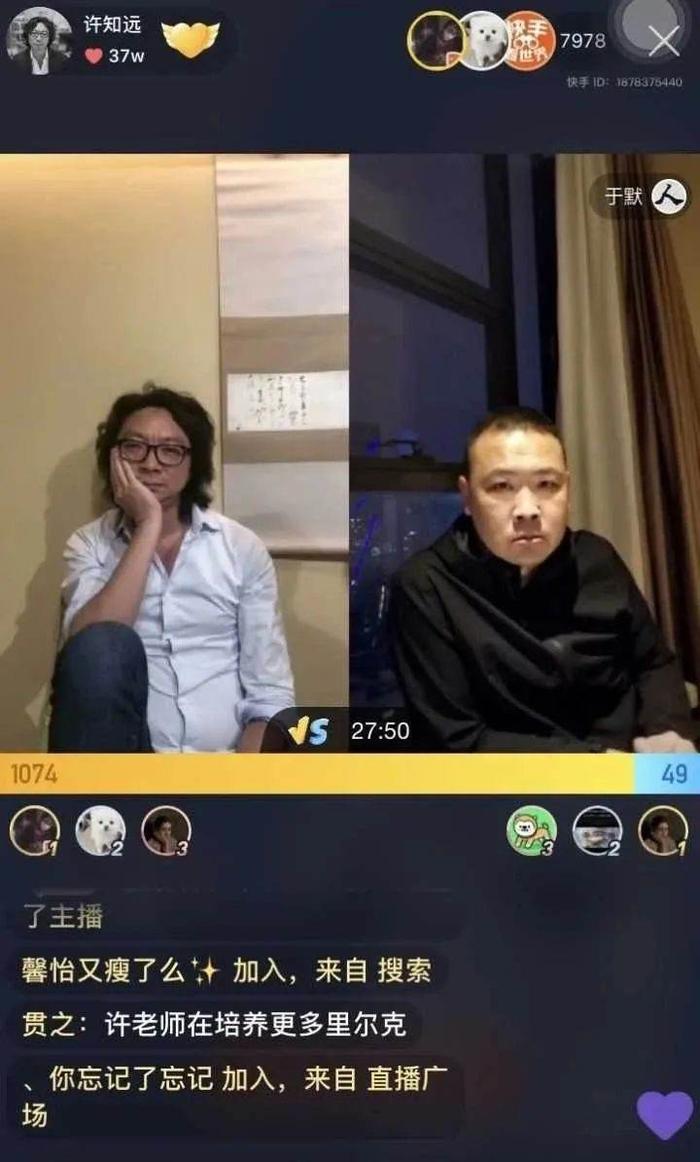Close the live stream
700x1162 pixels.
tap(663, 41)
